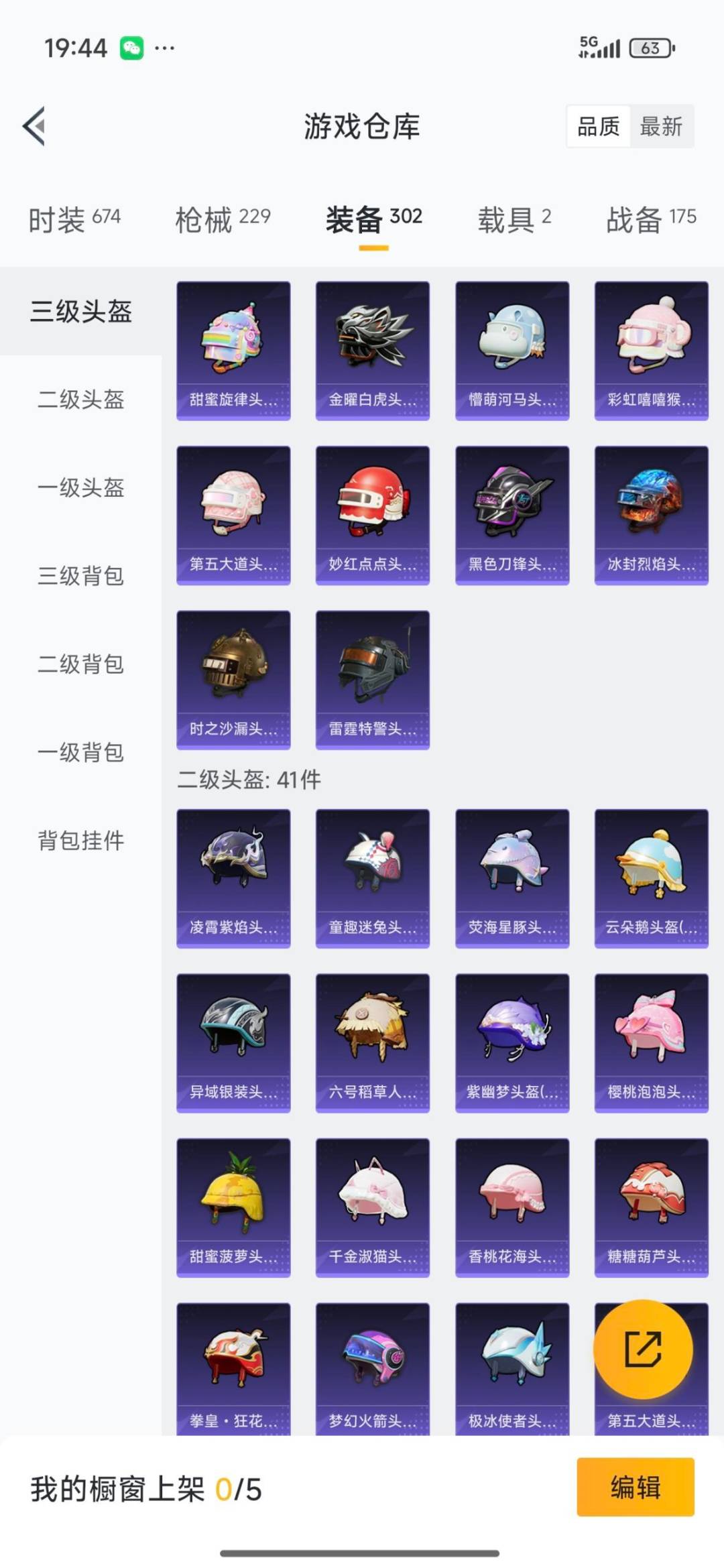
Task: Expand the 三级背包 category
Action: coord(79,576)
